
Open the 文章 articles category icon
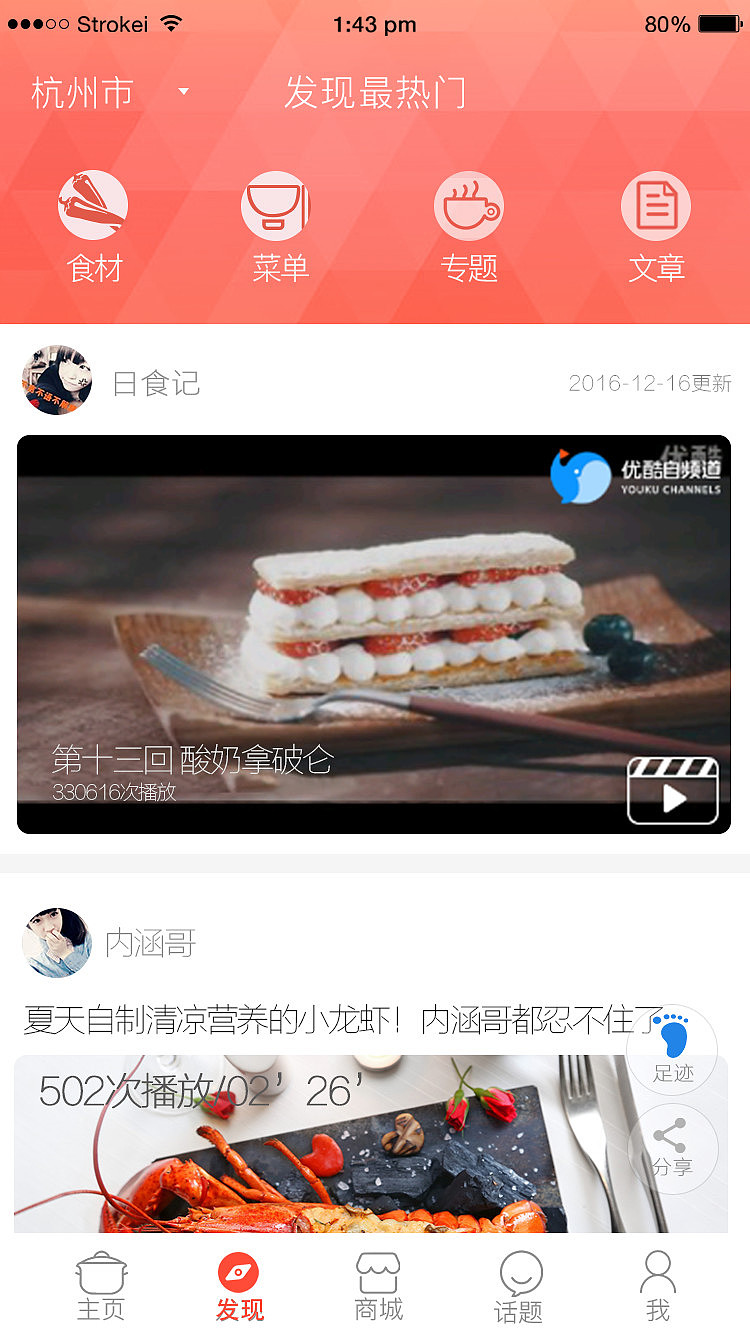point(656,204)
